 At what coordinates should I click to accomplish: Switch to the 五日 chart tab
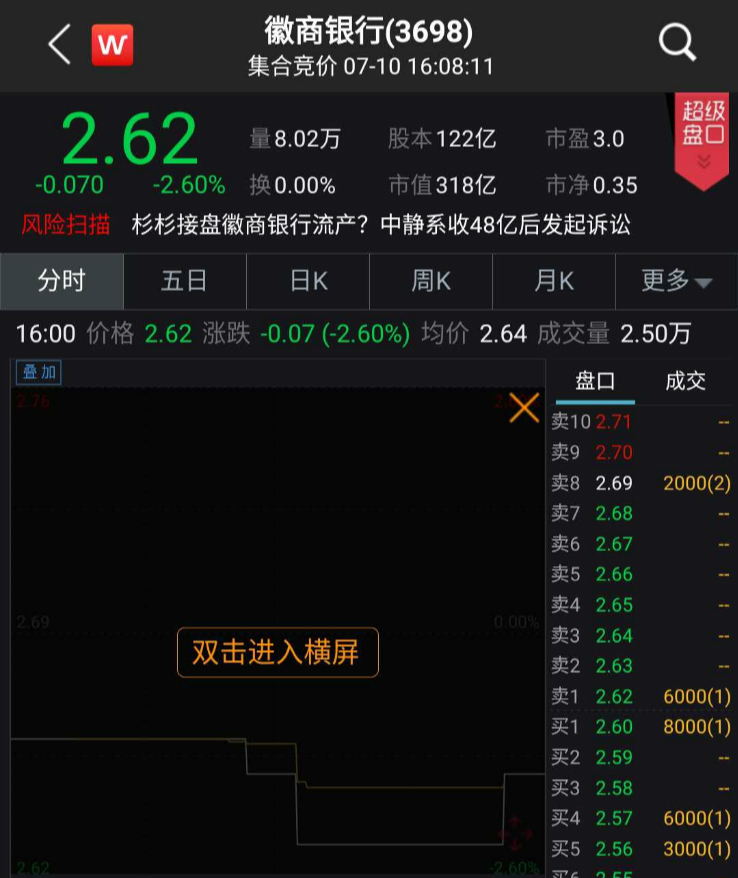click(x=184, y=282)
